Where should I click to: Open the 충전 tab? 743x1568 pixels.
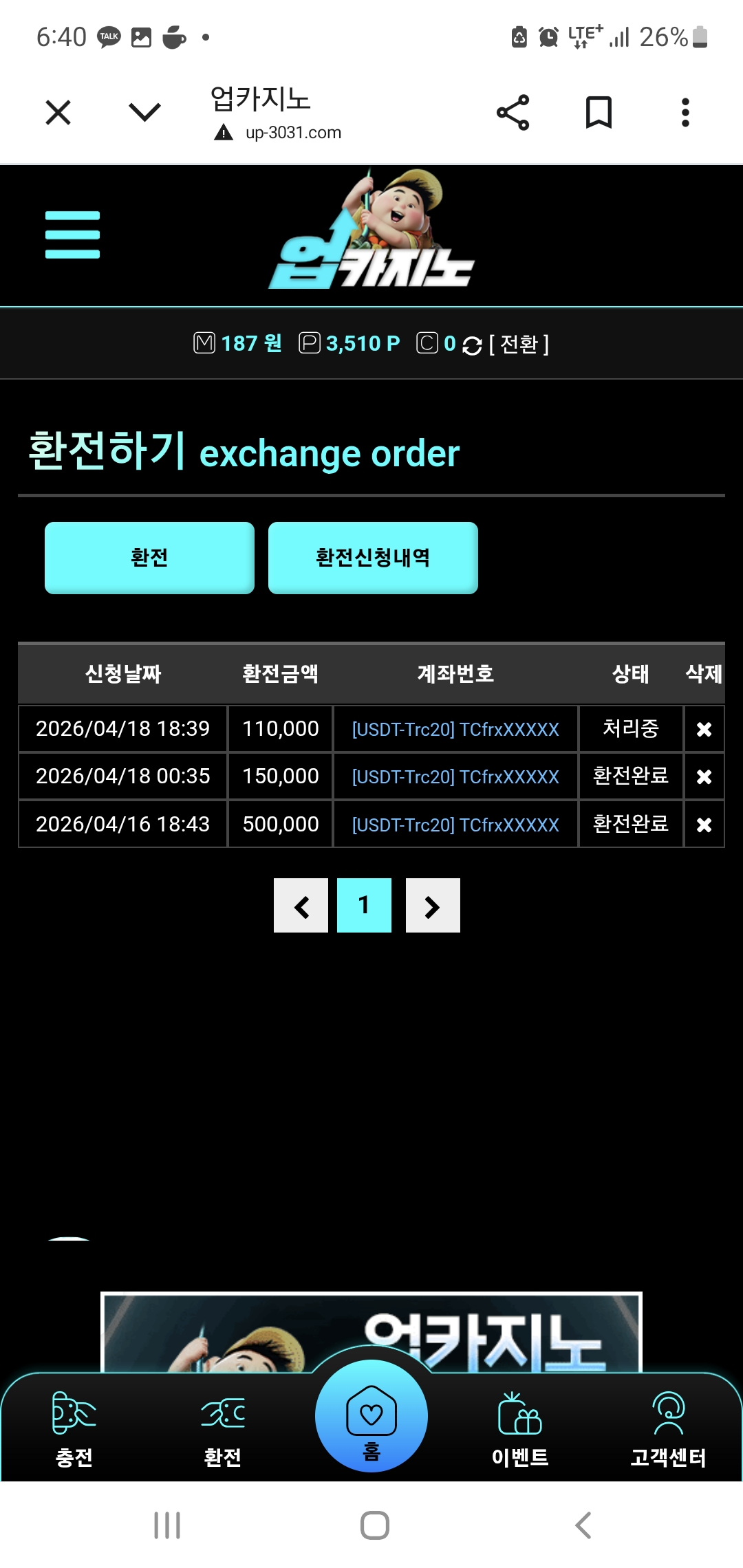click(x=74, y=1429)
